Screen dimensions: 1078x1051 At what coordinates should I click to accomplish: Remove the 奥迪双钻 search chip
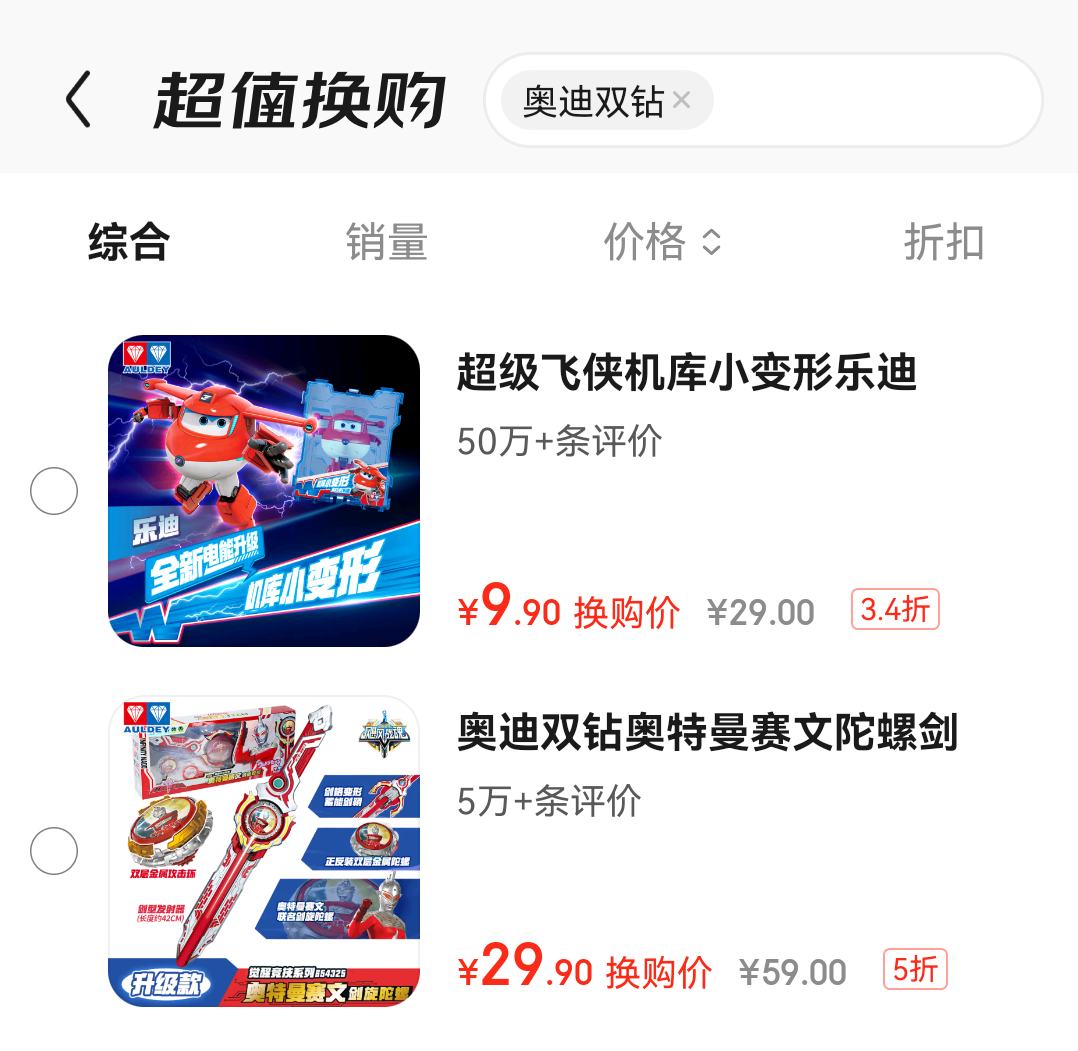coord(682,100)
